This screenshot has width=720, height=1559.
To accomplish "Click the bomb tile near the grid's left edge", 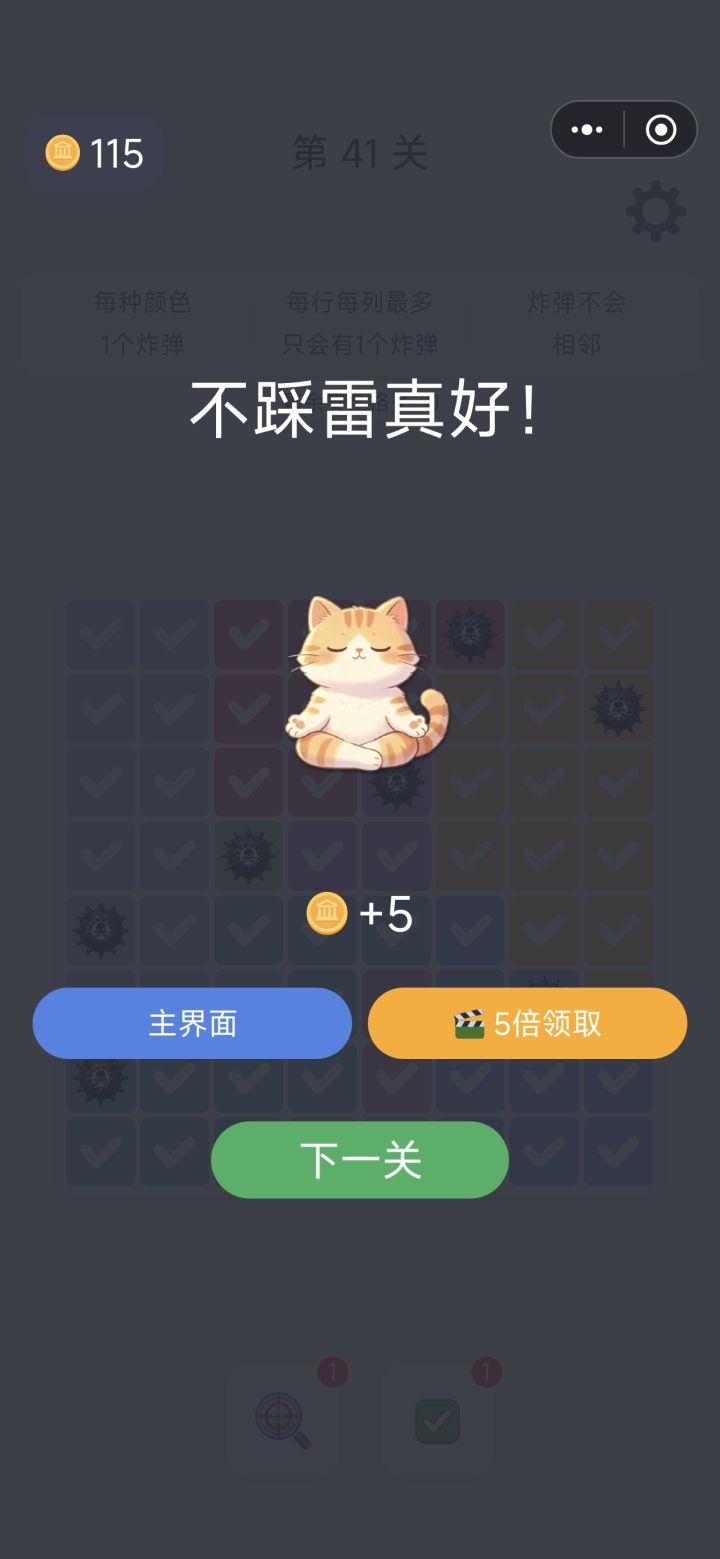I will (100, 930).
